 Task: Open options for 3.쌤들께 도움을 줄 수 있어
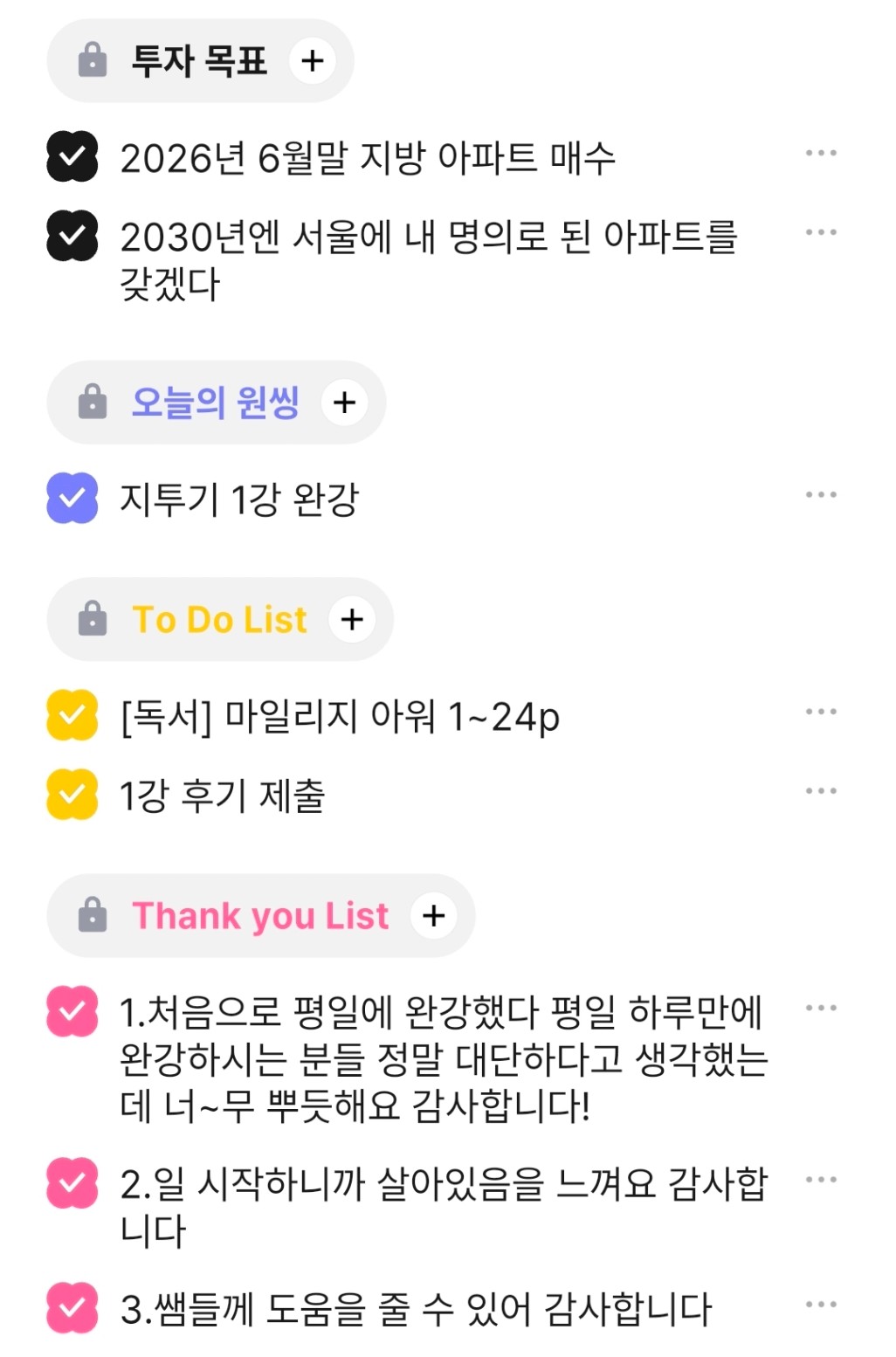click(821, 1305)
